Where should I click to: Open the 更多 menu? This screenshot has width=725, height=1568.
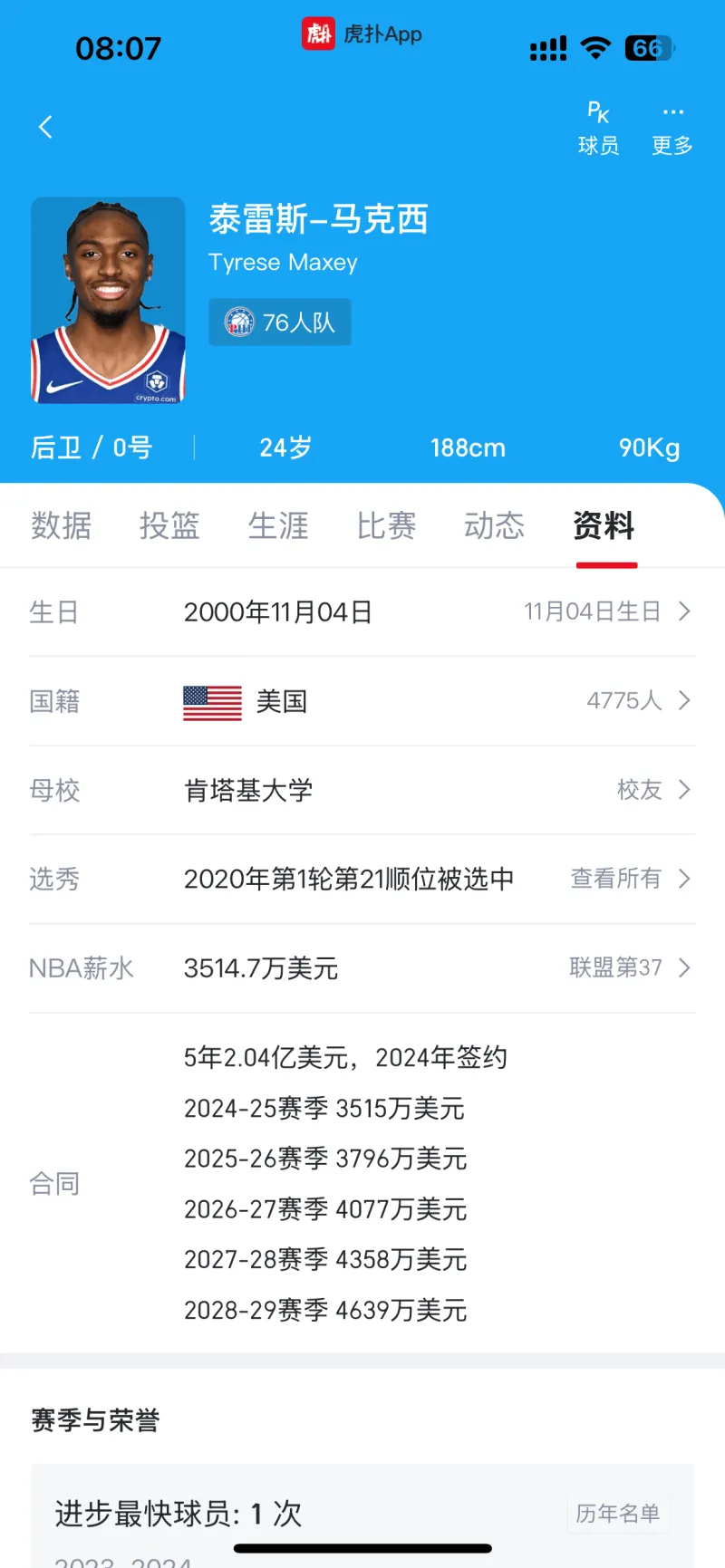click(x=672, y=129)
